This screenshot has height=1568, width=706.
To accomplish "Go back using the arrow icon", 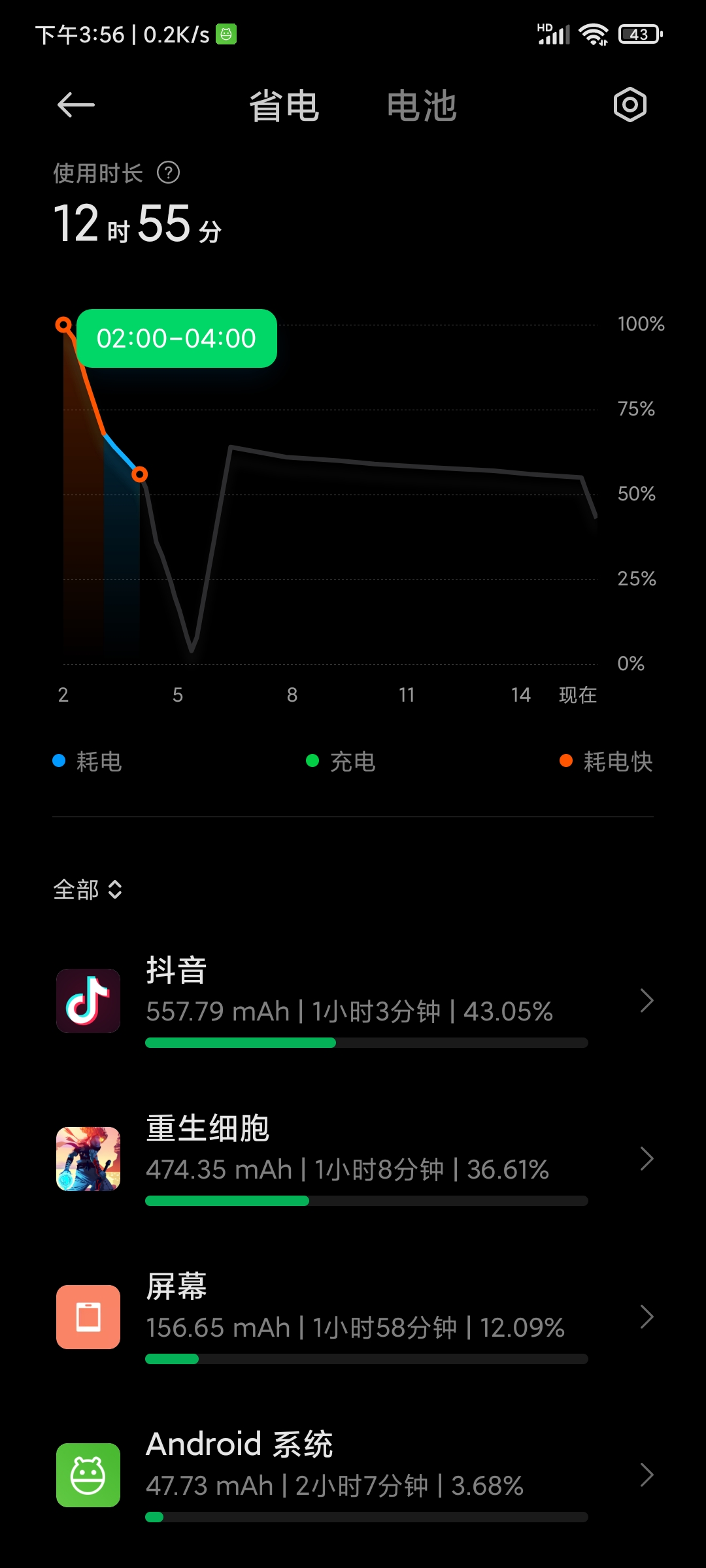I will [76, 105].
